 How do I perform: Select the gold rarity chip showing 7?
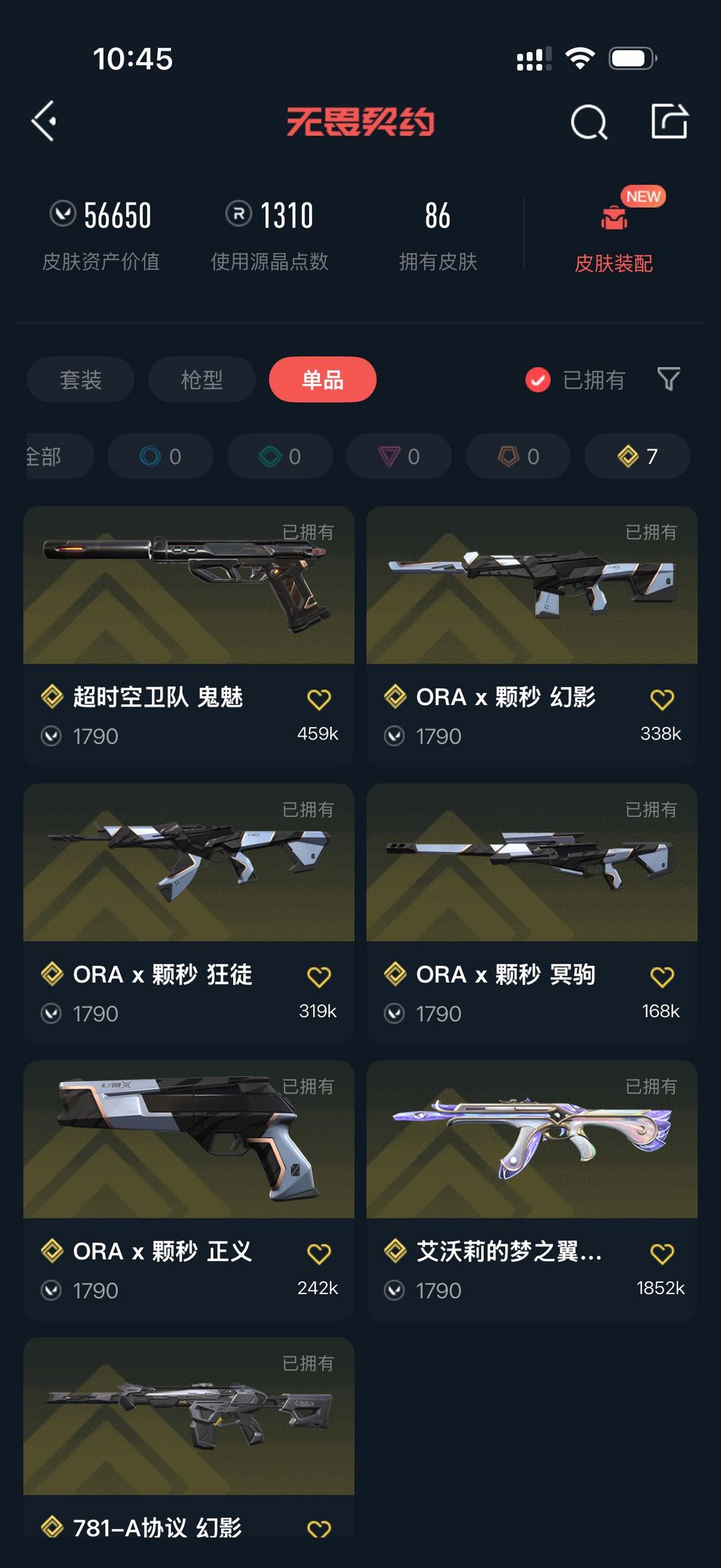pyautogui.click(x=636, y=456)
